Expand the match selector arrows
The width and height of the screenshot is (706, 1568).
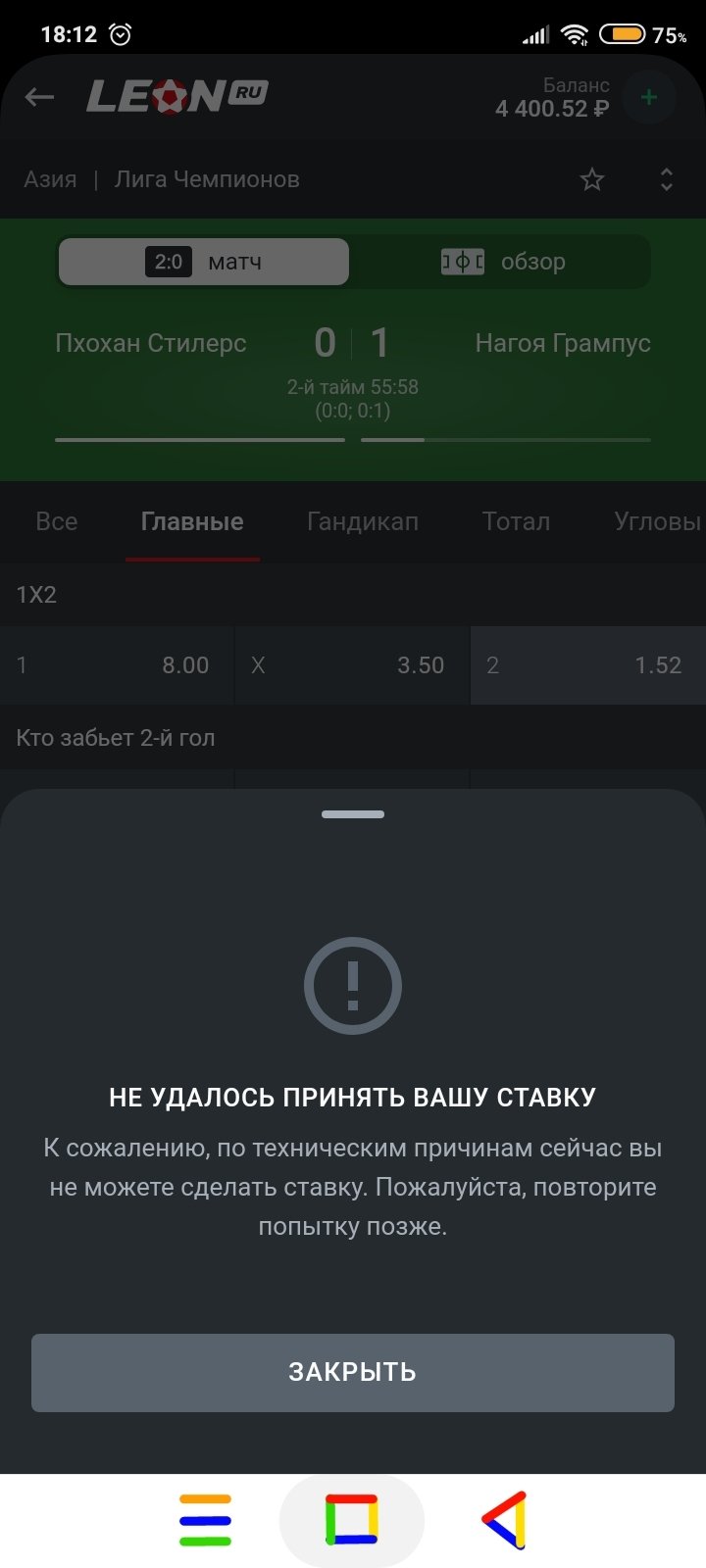click(667, 179)
